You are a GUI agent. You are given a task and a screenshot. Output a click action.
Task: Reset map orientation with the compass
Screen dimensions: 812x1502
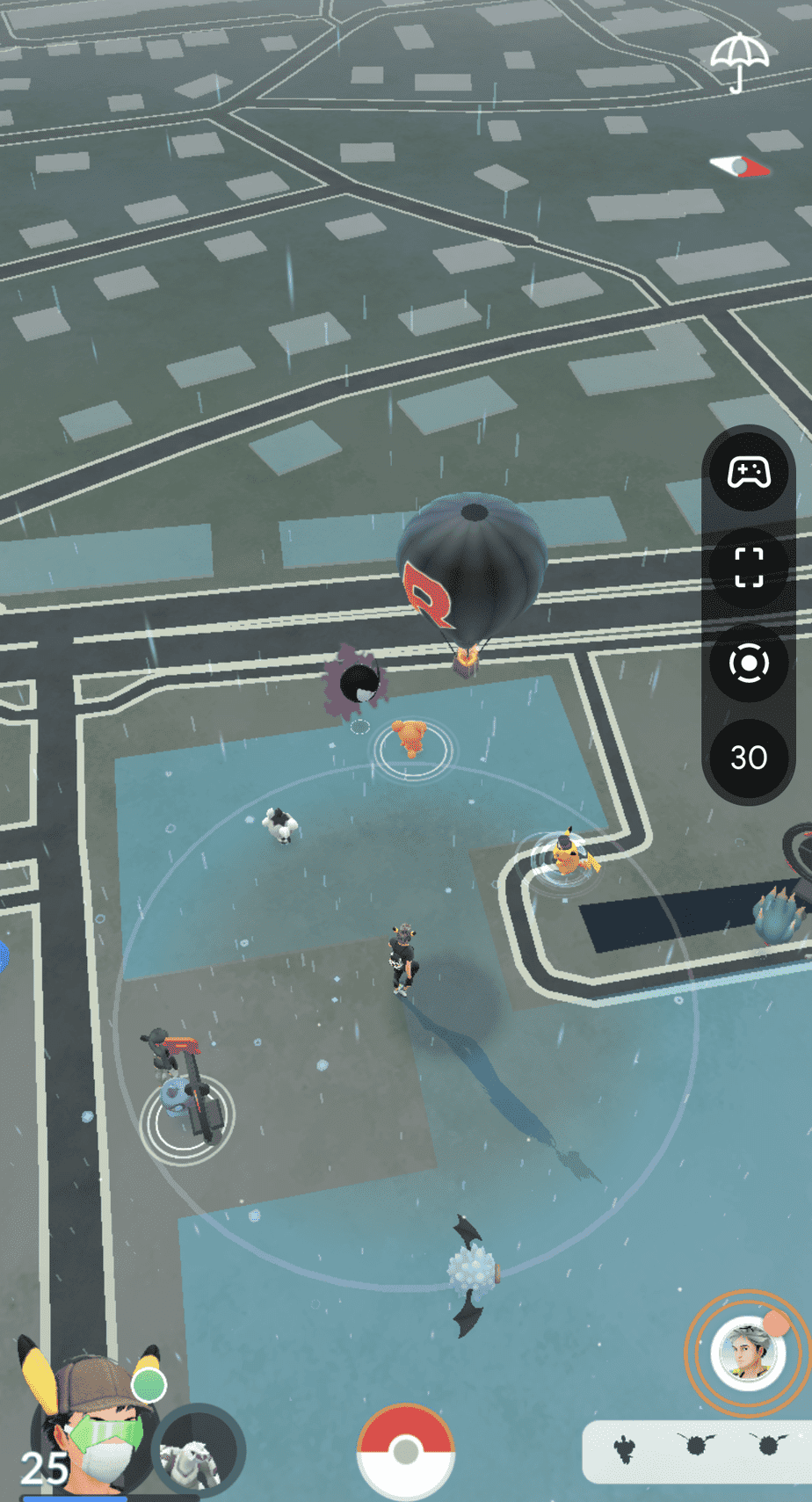pos(740,166)
